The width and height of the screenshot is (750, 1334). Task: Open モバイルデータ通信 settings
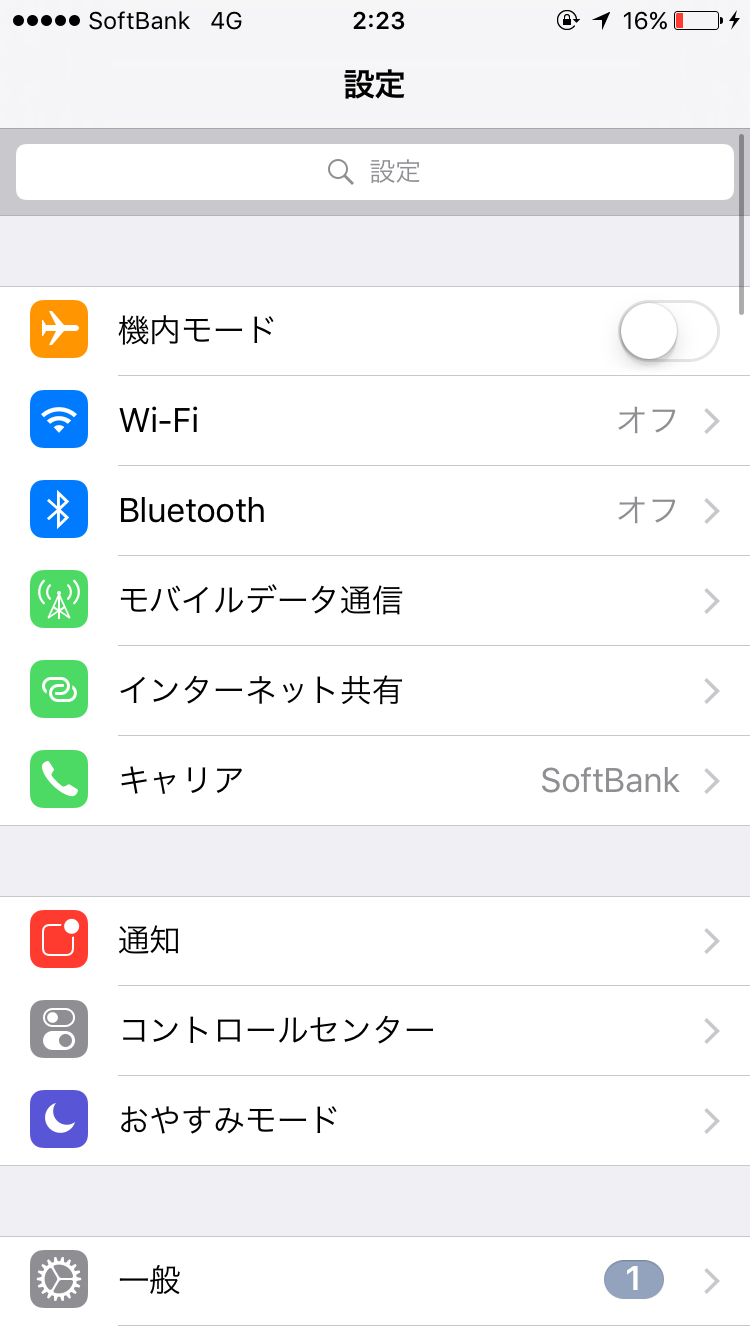pos(375,601)
